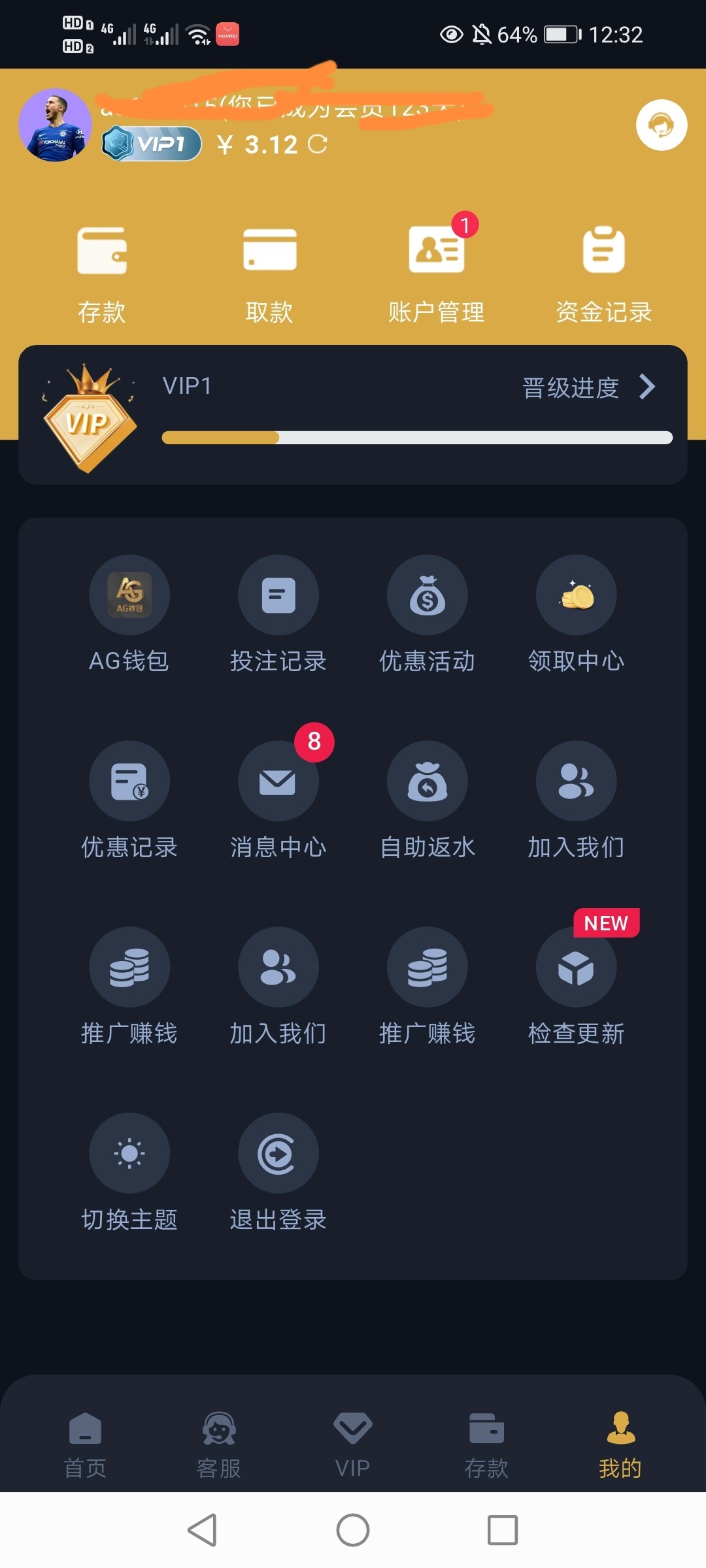This screenshot has height=1568, width=706.
Task: Open the customer support headset icon
Action: click(x=661, y=125)
